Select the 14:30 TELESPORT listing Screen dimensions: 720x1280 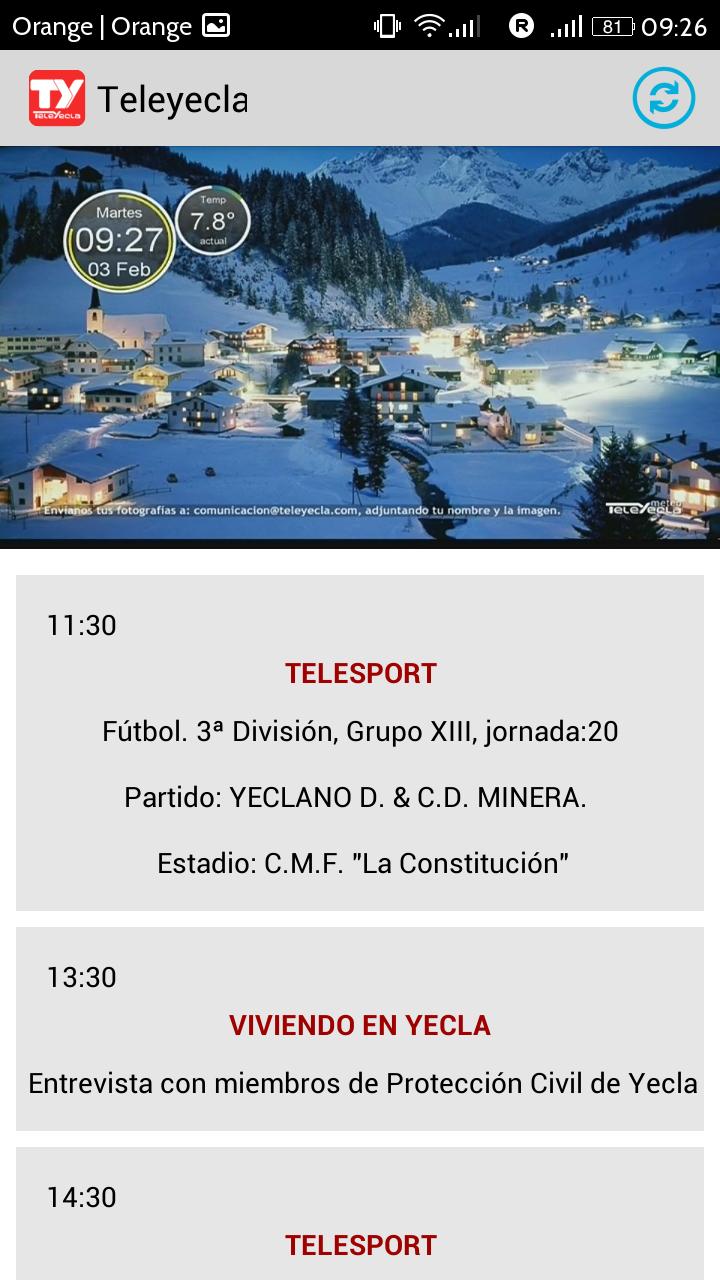[x=360, y=1245]
